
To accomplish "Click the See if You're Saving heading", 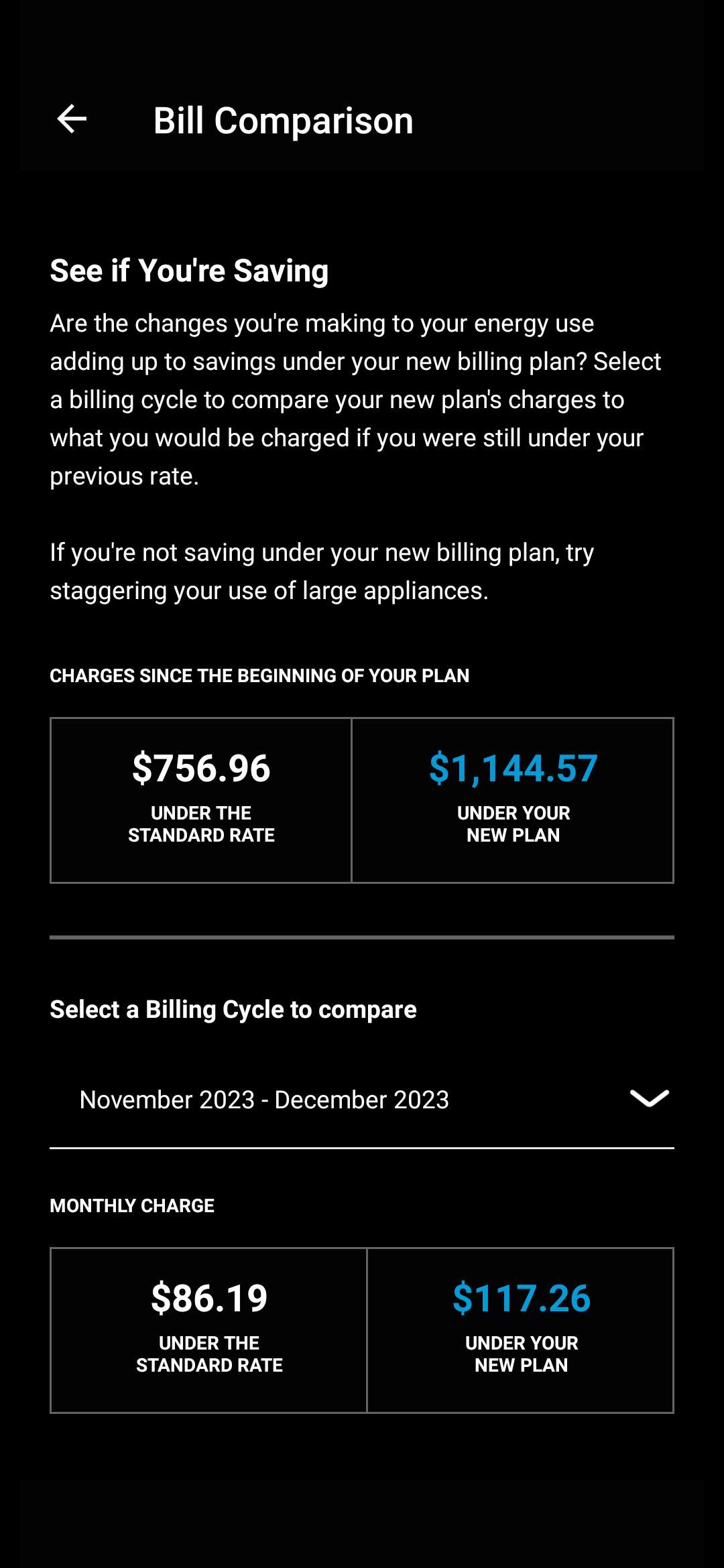I will (x=189, y=271).
